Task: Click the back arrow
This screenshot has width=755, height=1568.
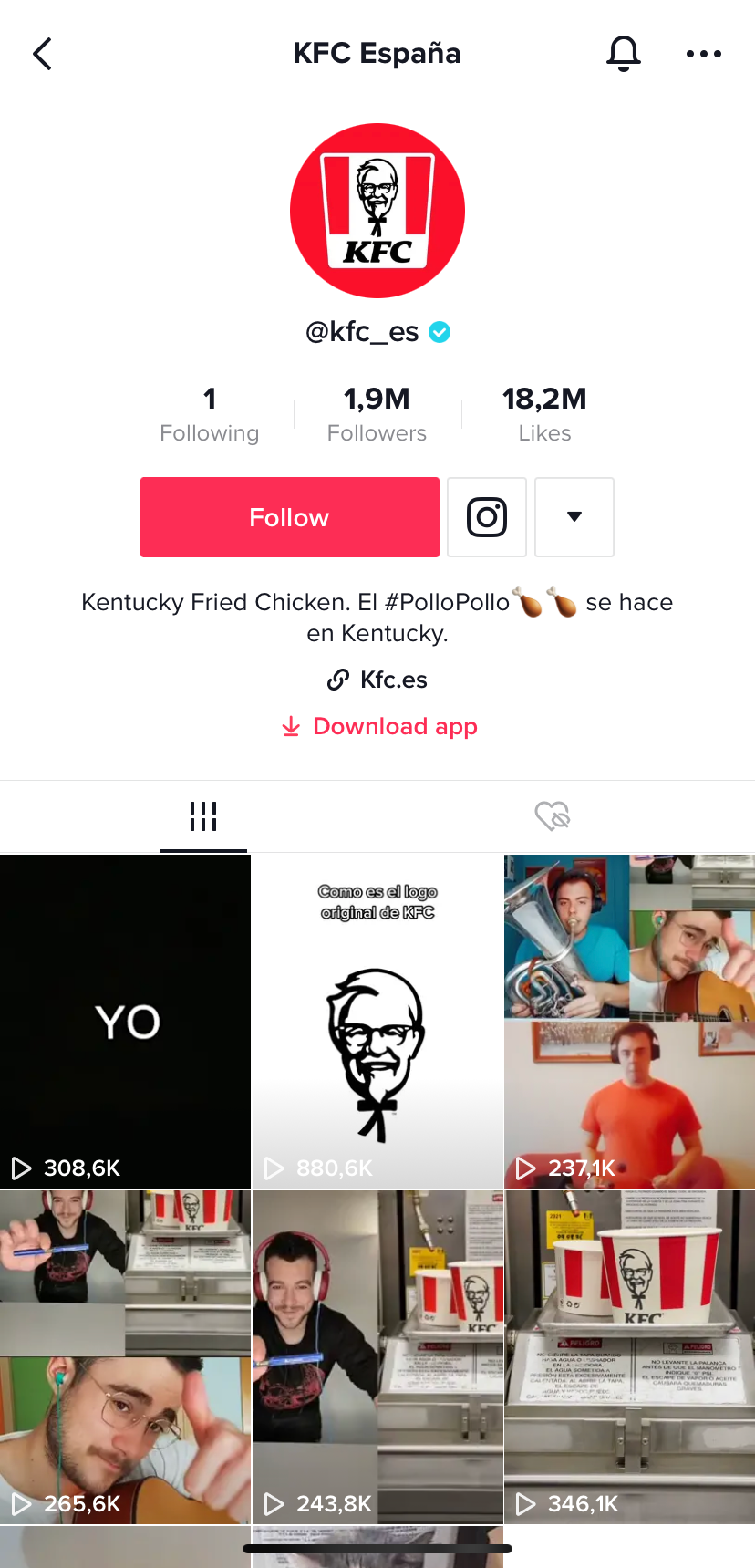Action: pyautogui.click(x=42, y=54)
